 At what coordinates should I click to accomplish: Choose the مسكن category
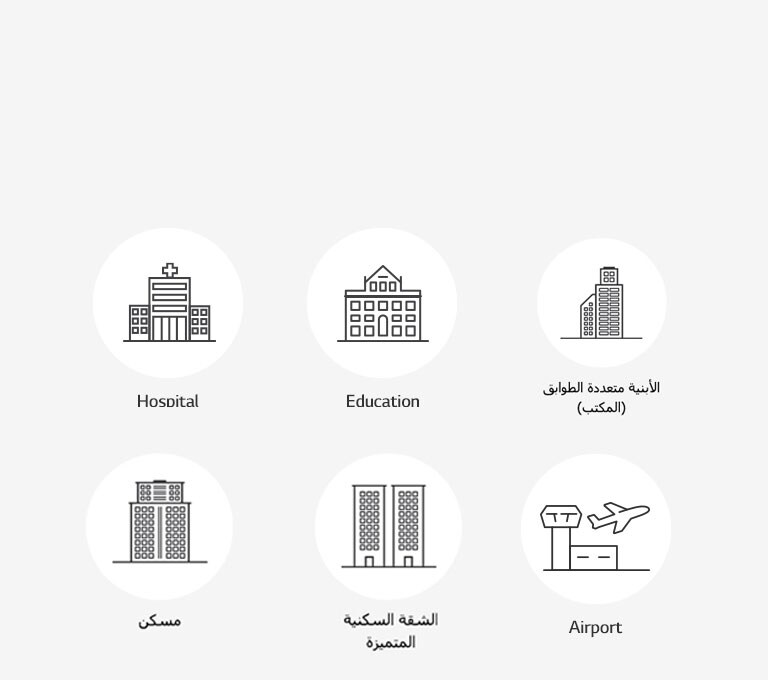(x=160, y=527)
